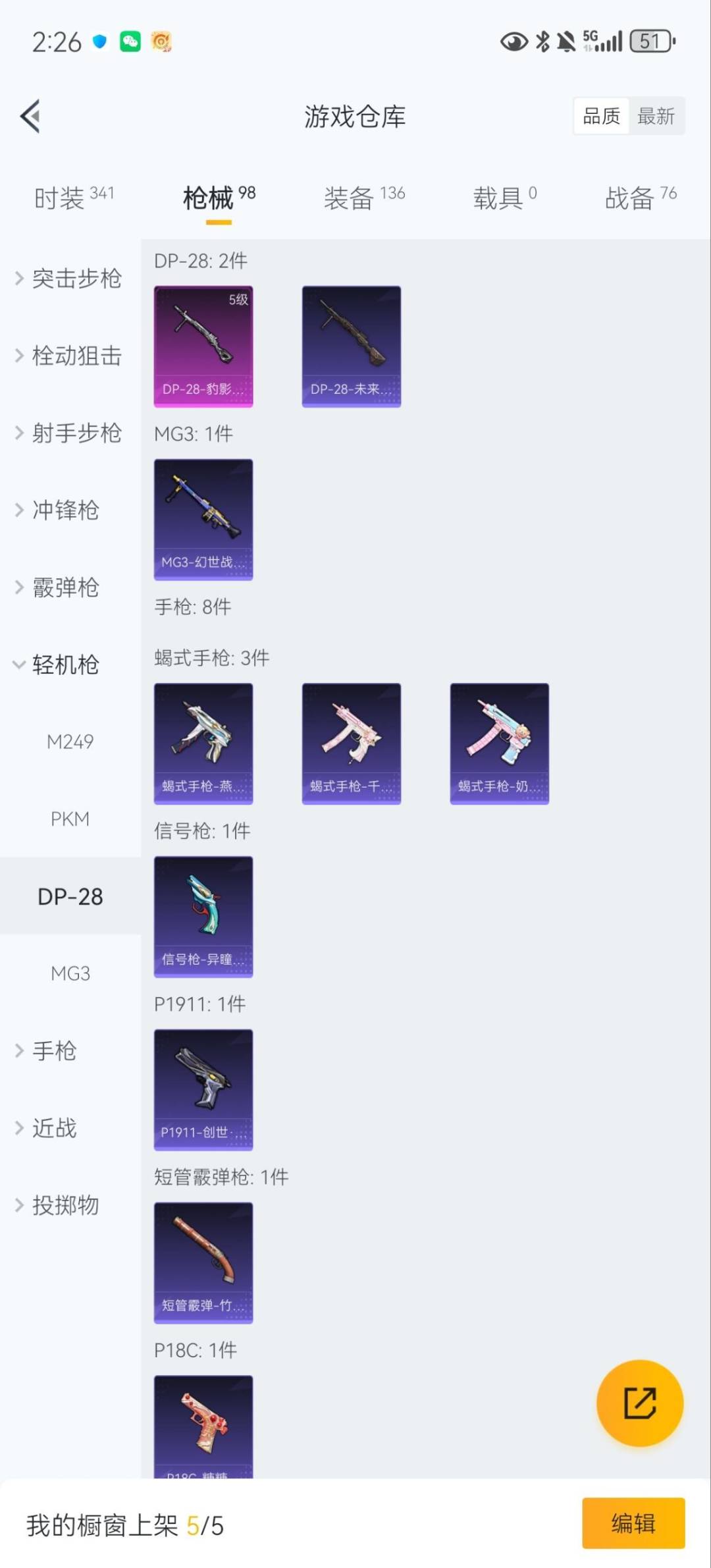
Task: Switch to the 装备 tab
Action: tap(363, 197)
